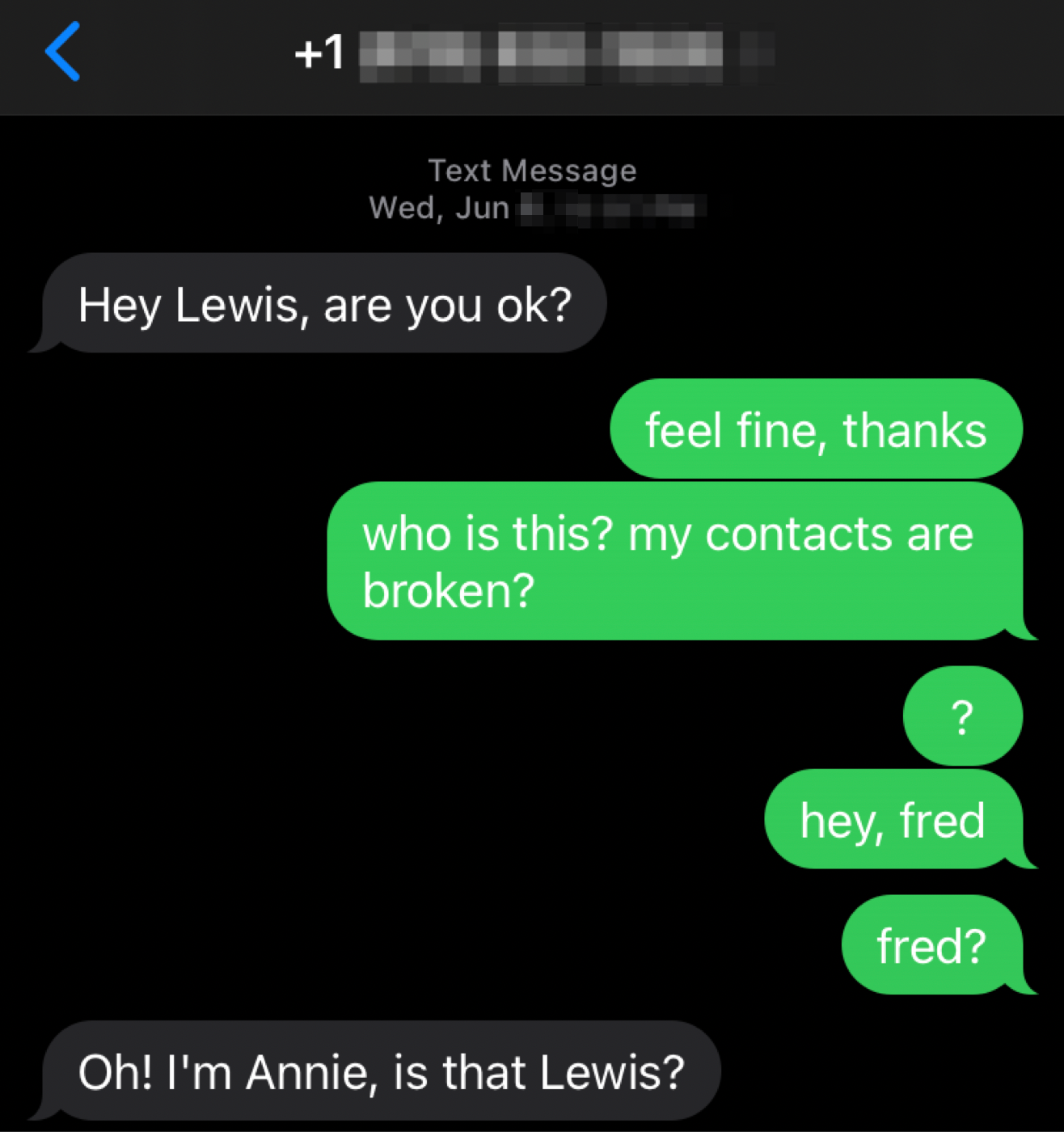Go back to the messages list
1064x1132 pixels.
pyautogui.click(x=63, y=52)
